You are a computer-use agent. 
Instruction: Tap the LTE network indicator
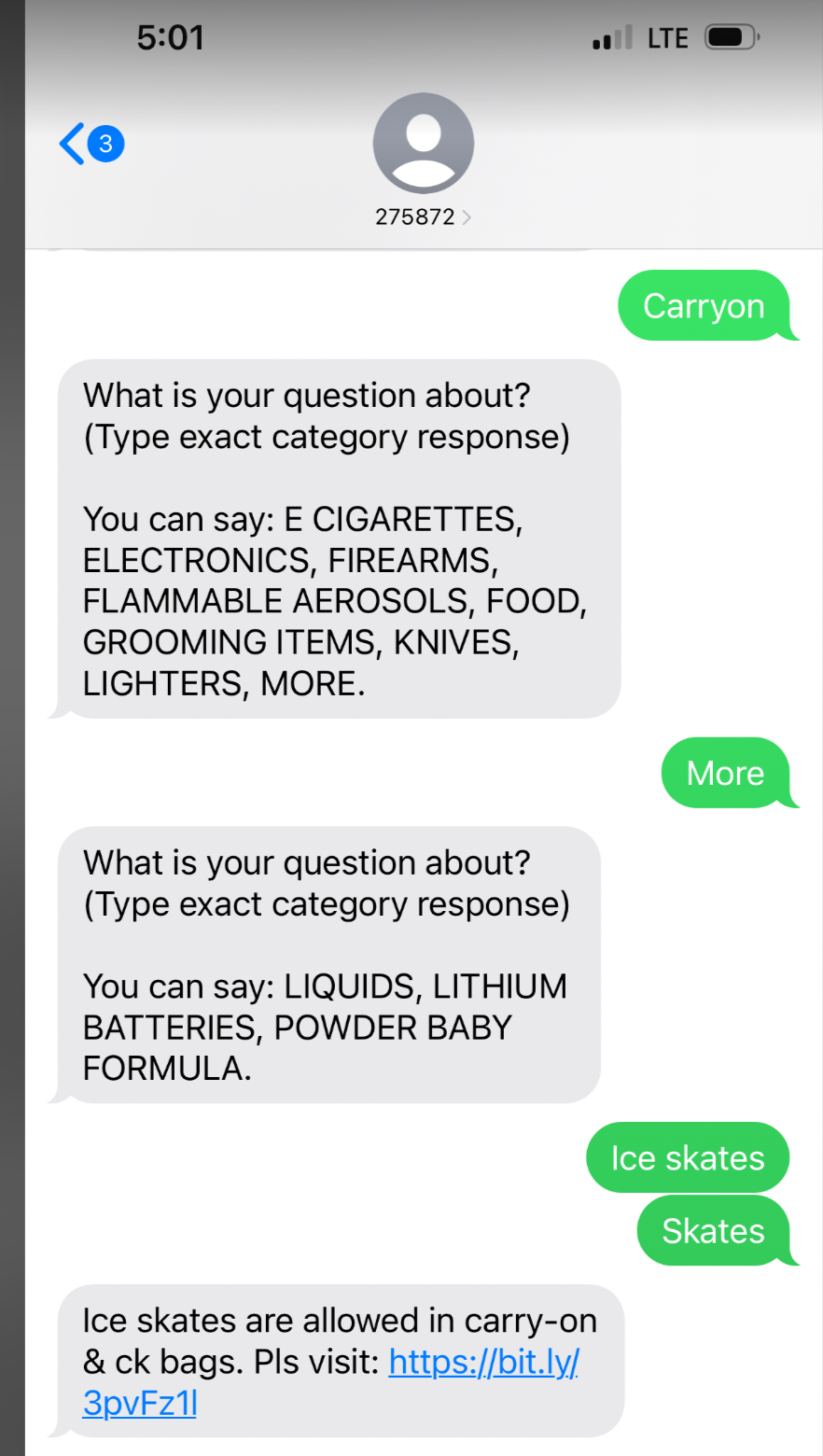click(669, 36)
